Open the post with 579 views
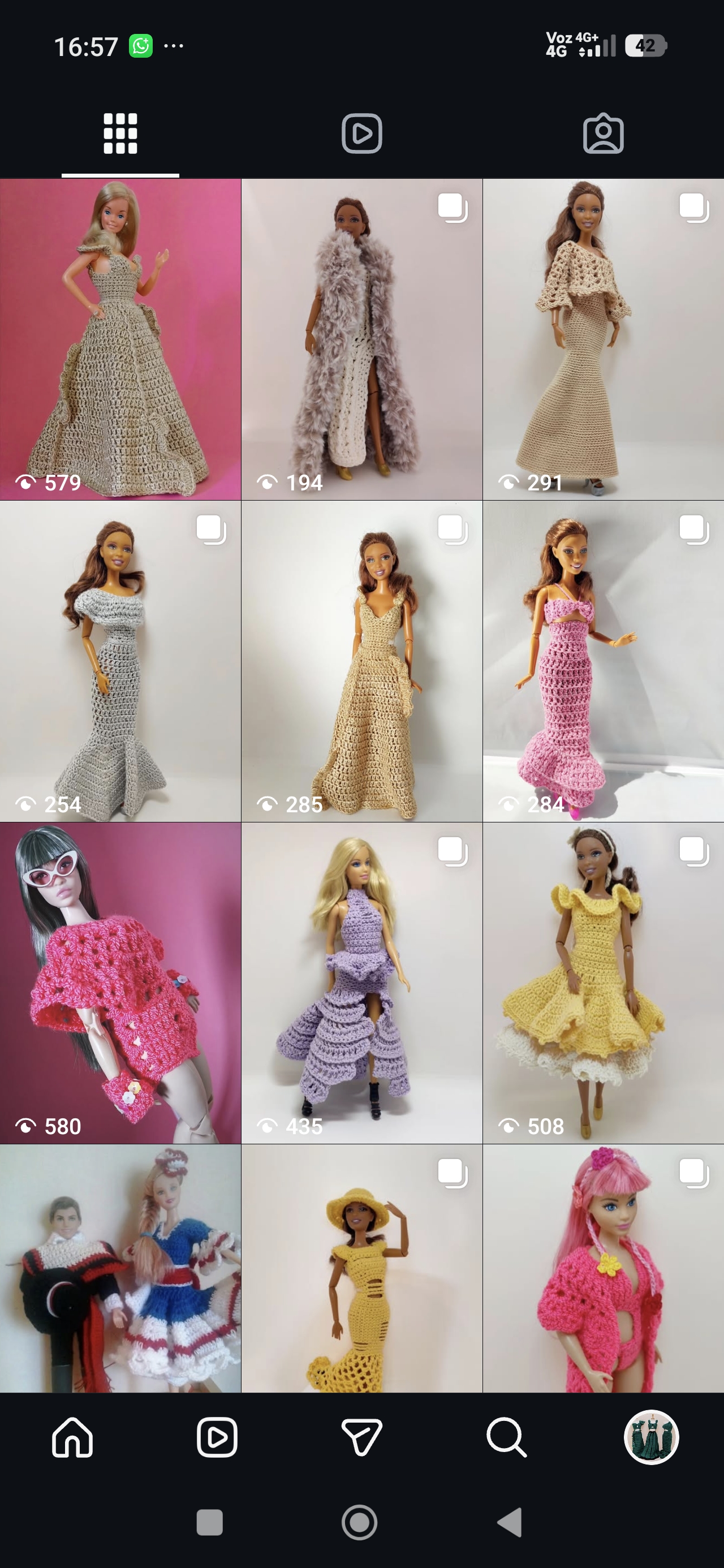Image resolution: width=724 pixels, height=1568 pixels. (x=120, y=339)
